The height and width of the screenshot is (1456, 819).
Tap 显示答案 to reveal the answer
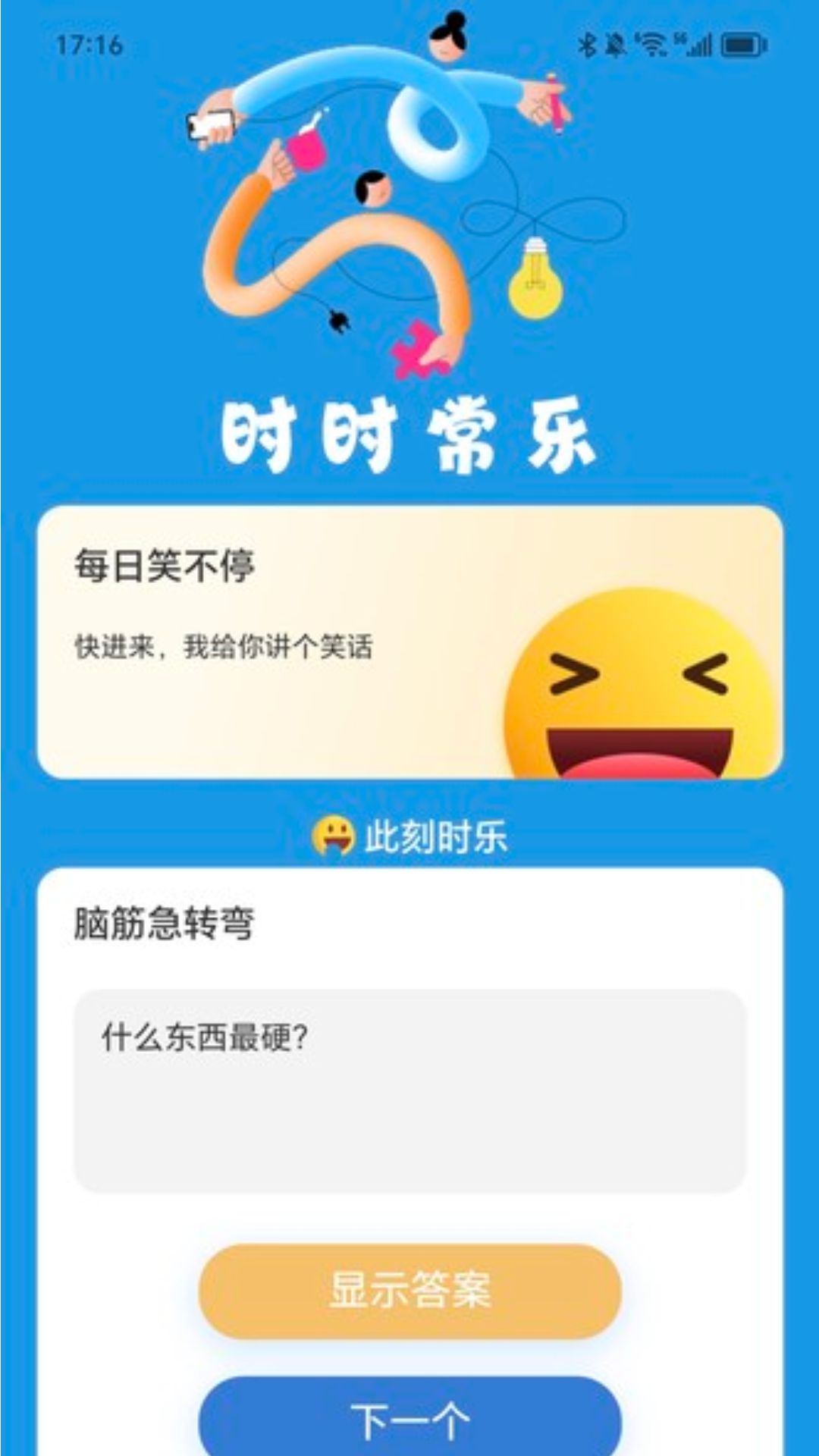(409, 1290)
